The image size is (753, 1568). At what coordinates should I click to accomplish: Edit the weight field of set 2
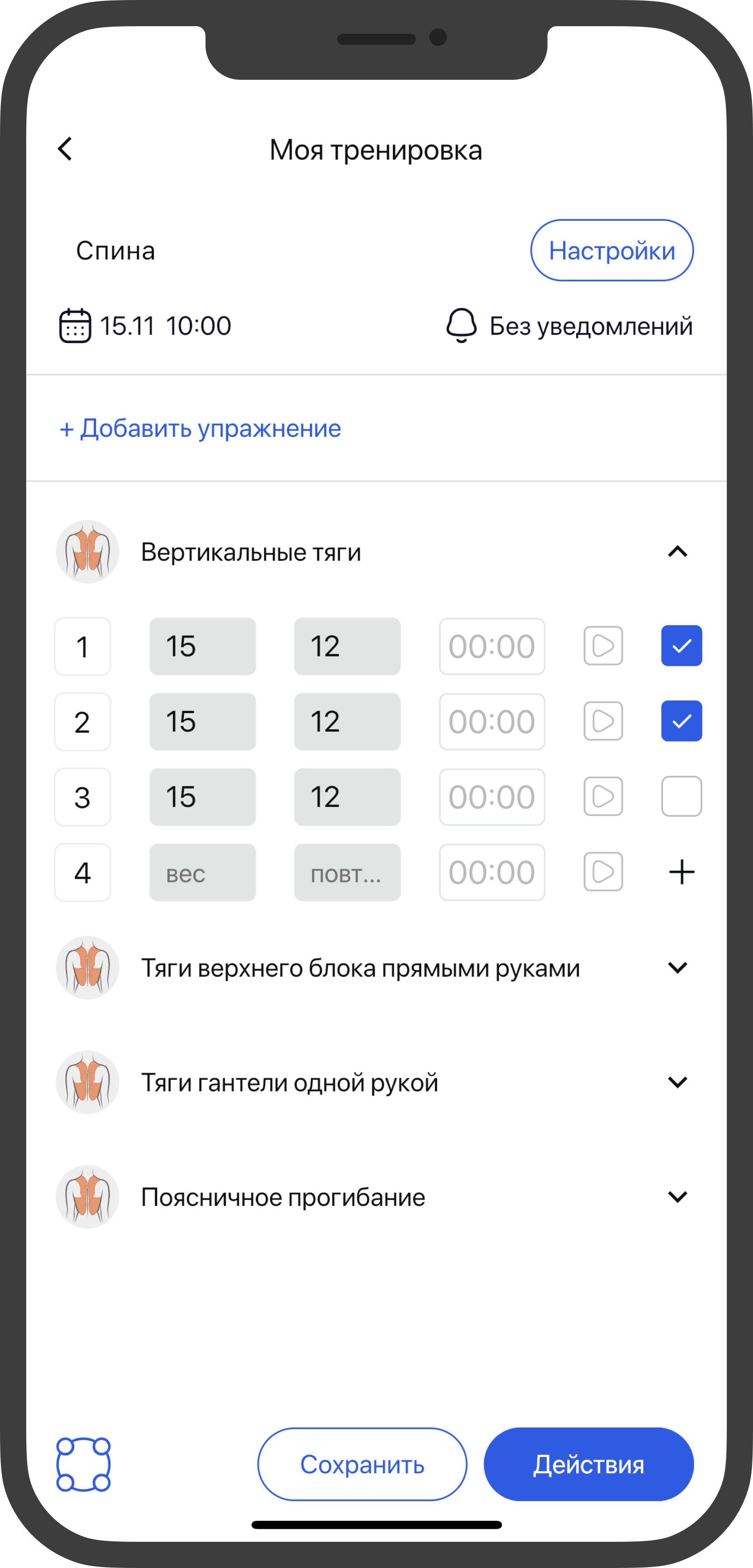202,721
